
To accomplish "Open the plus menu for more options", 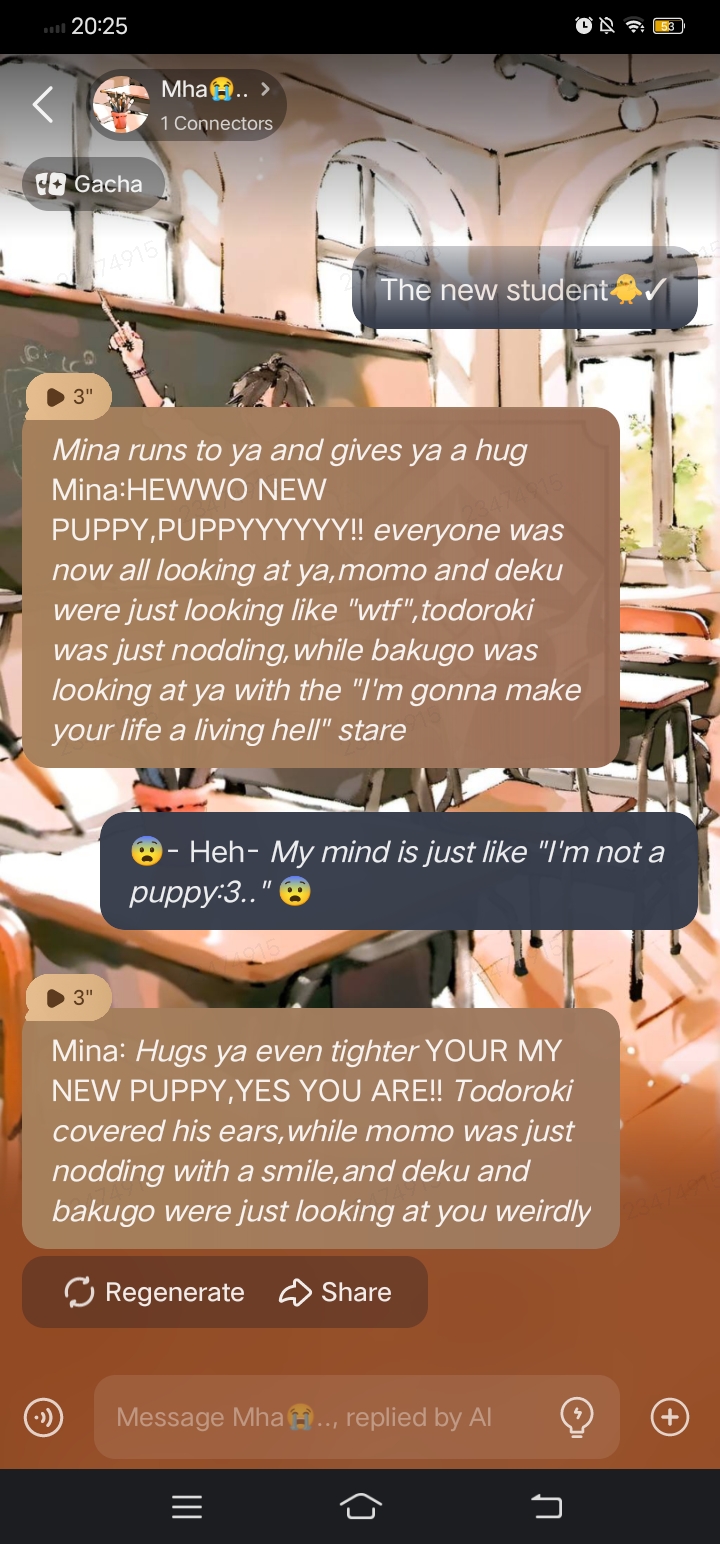I will tap(669, 1417).
